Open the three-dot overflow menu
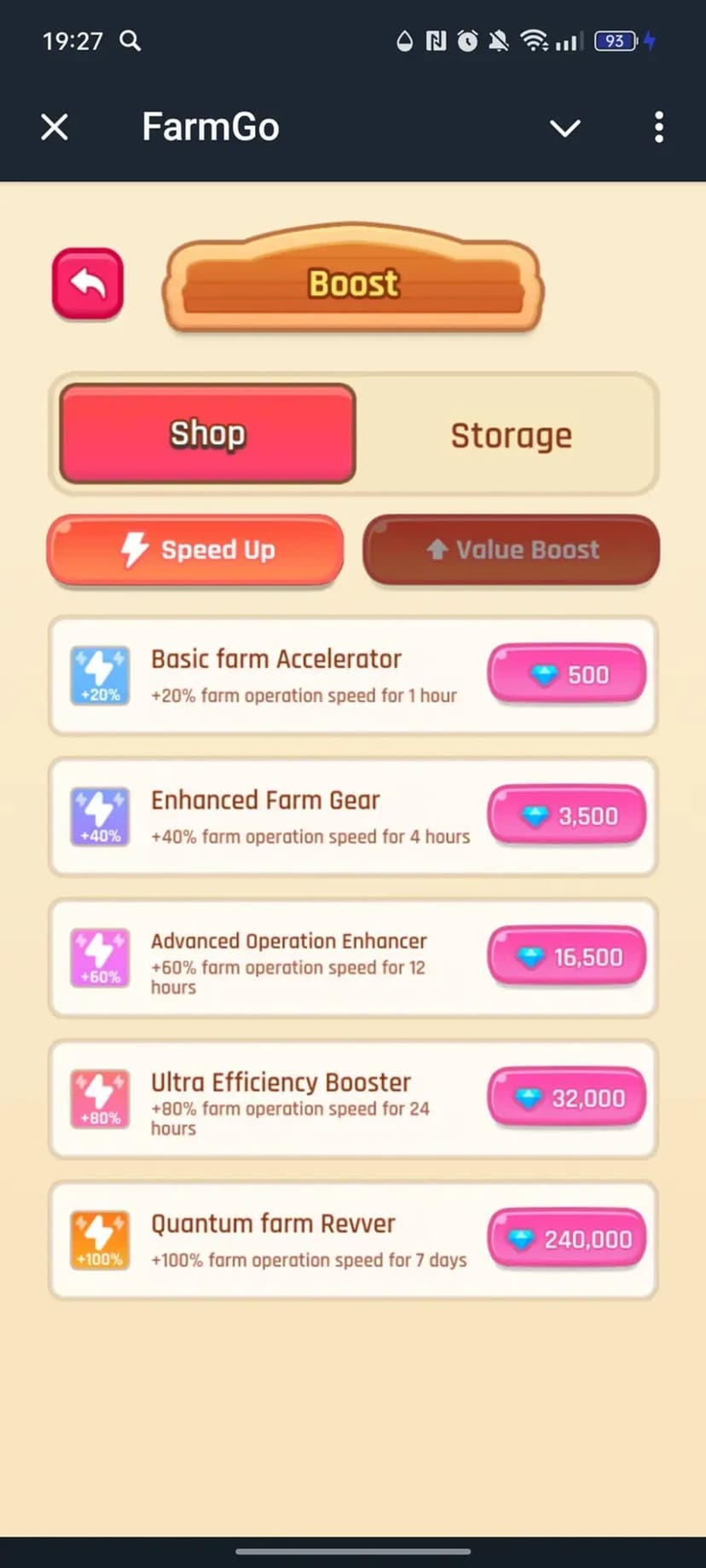 tap(658, 128)
